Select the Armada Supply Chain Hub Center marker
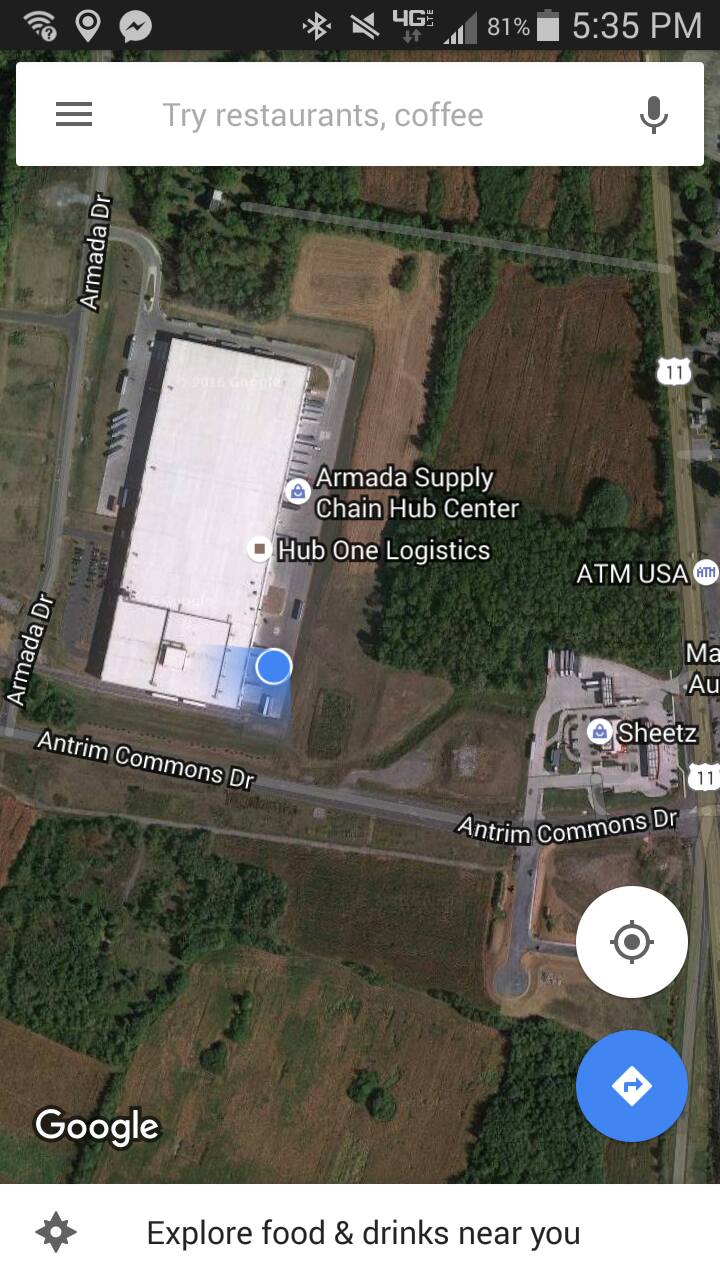 point(297,491)
